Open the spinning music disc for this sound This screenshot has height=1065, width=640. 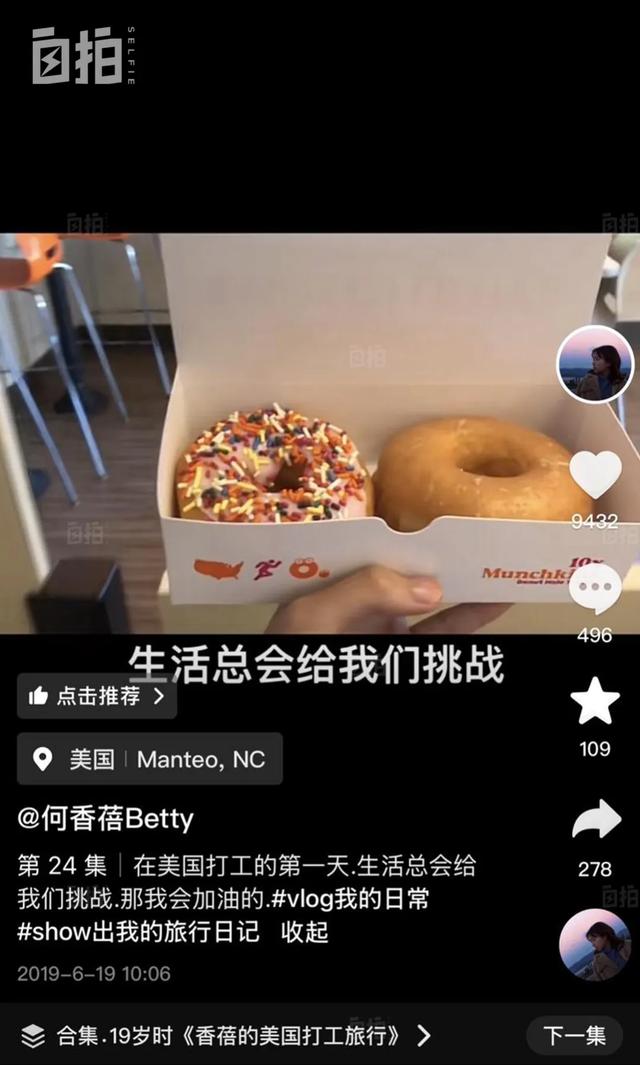point(595,945)
